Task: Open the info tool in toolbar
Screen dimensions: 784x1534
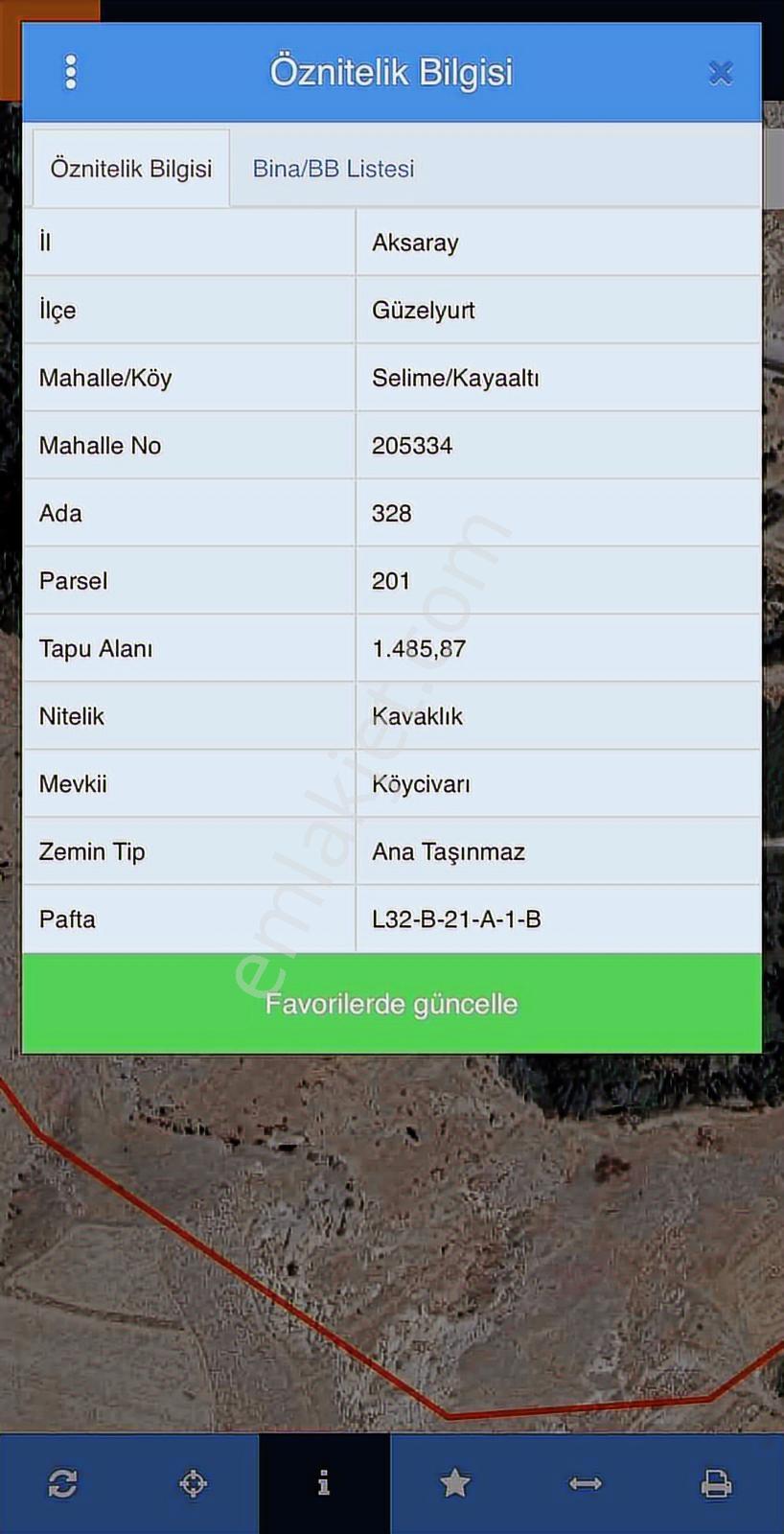Action: pos(324,1483)
